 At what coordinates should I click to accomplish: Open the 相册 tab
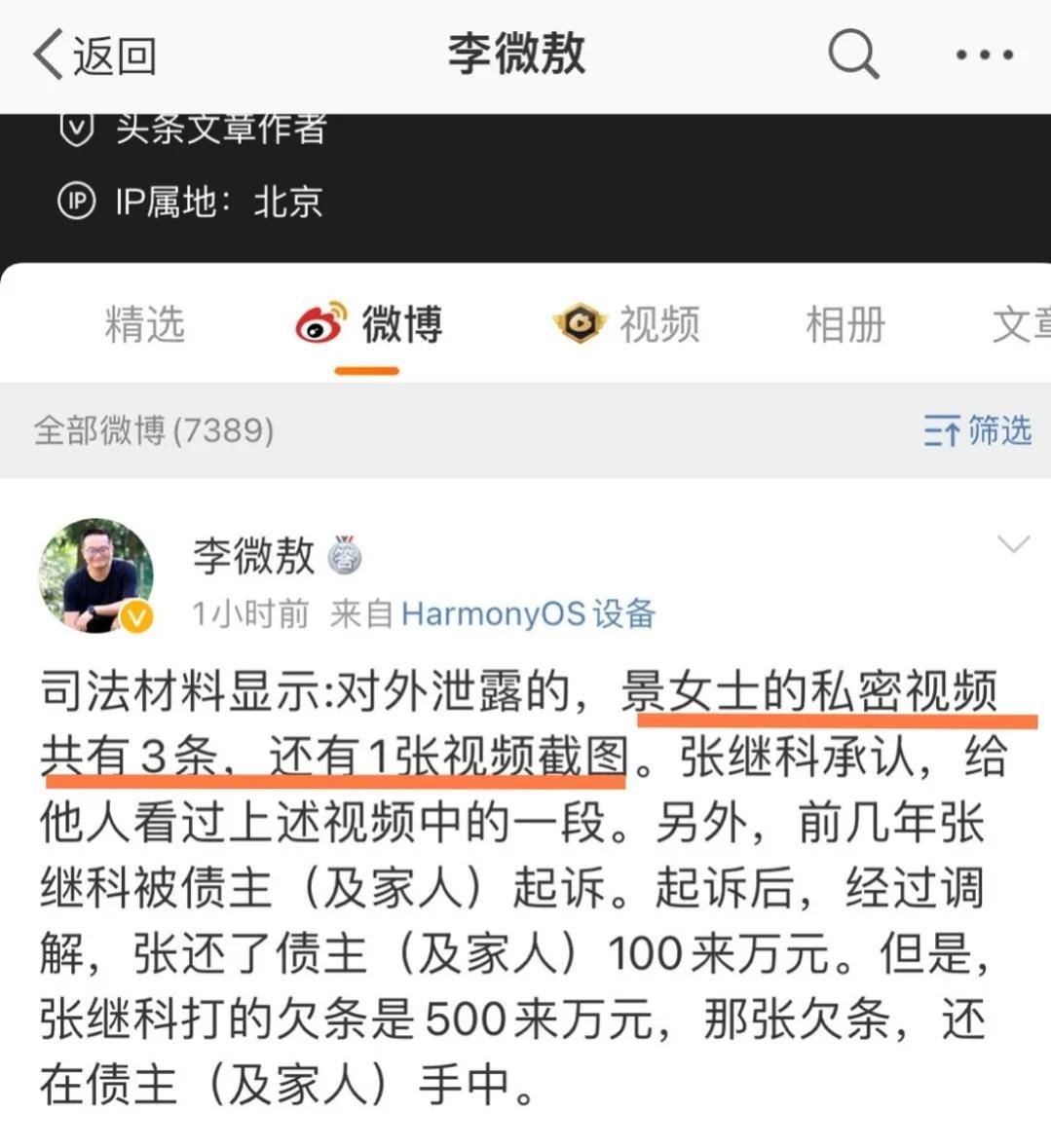[845, 324]
